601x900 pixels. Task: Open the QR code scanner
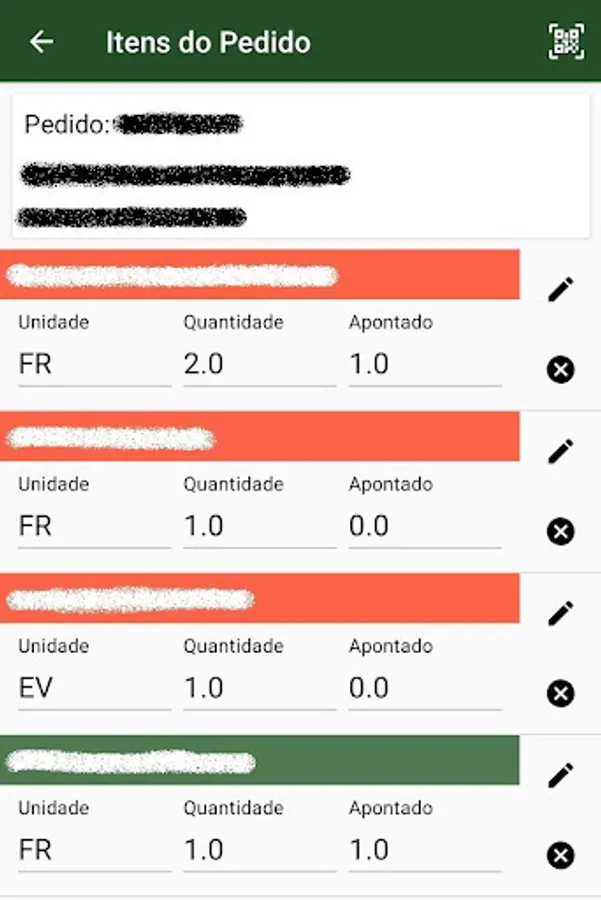(x=566, y=42)
